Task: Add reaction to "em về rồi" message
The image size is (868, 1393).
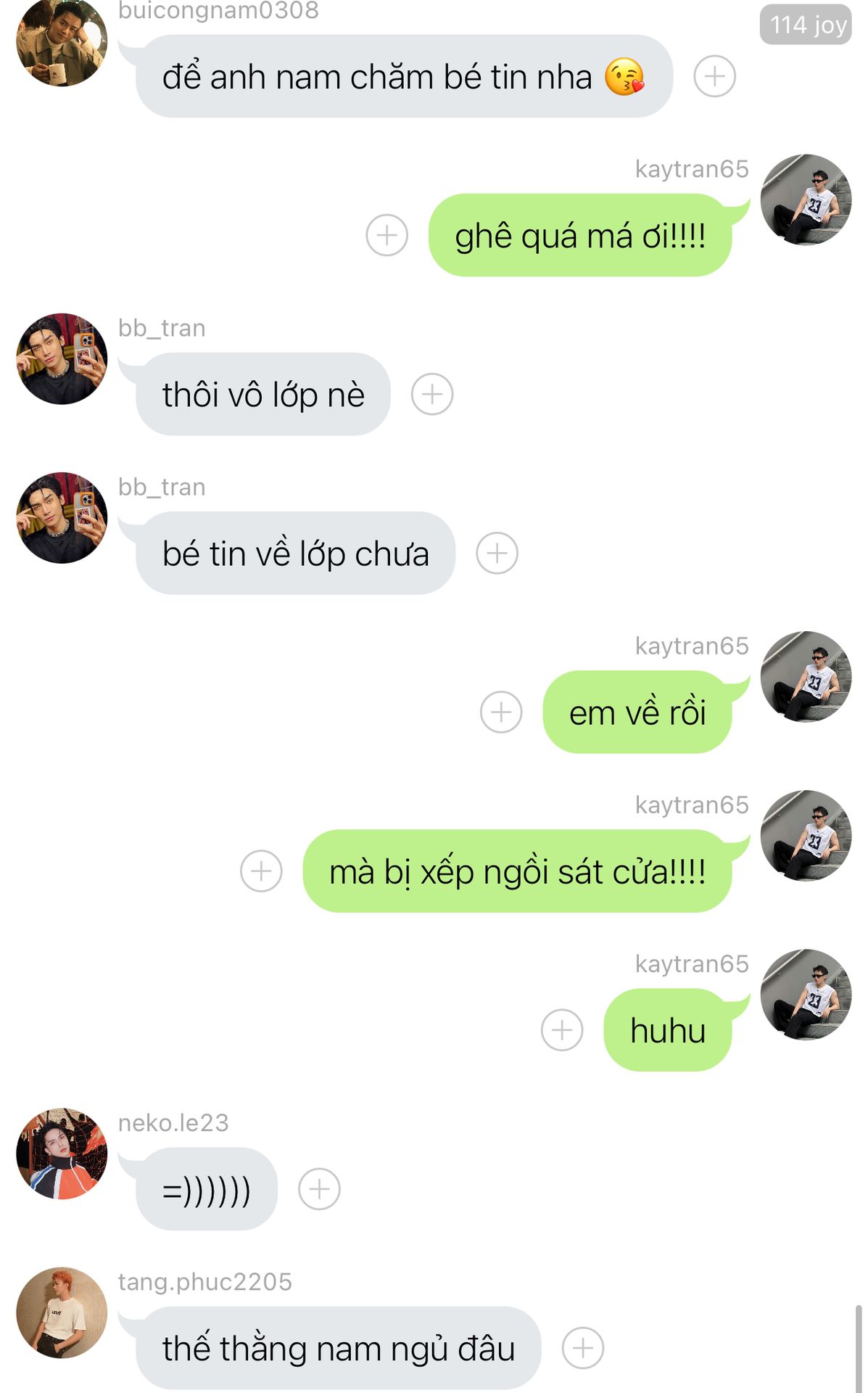Action: (x=501, y=712)
